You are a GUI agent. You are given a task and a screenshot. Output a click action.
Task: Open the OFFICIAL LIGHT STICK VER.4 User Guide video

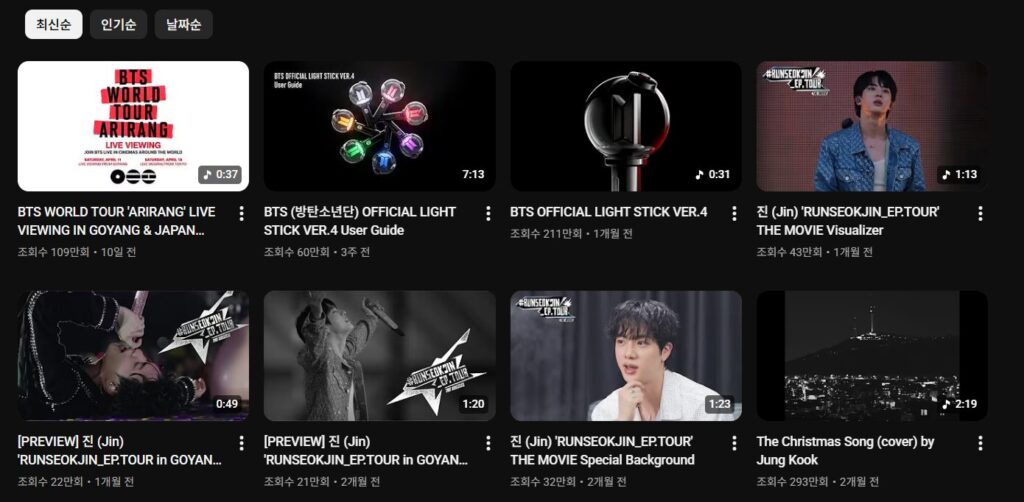pyautogui.click(x=379, y=126)
